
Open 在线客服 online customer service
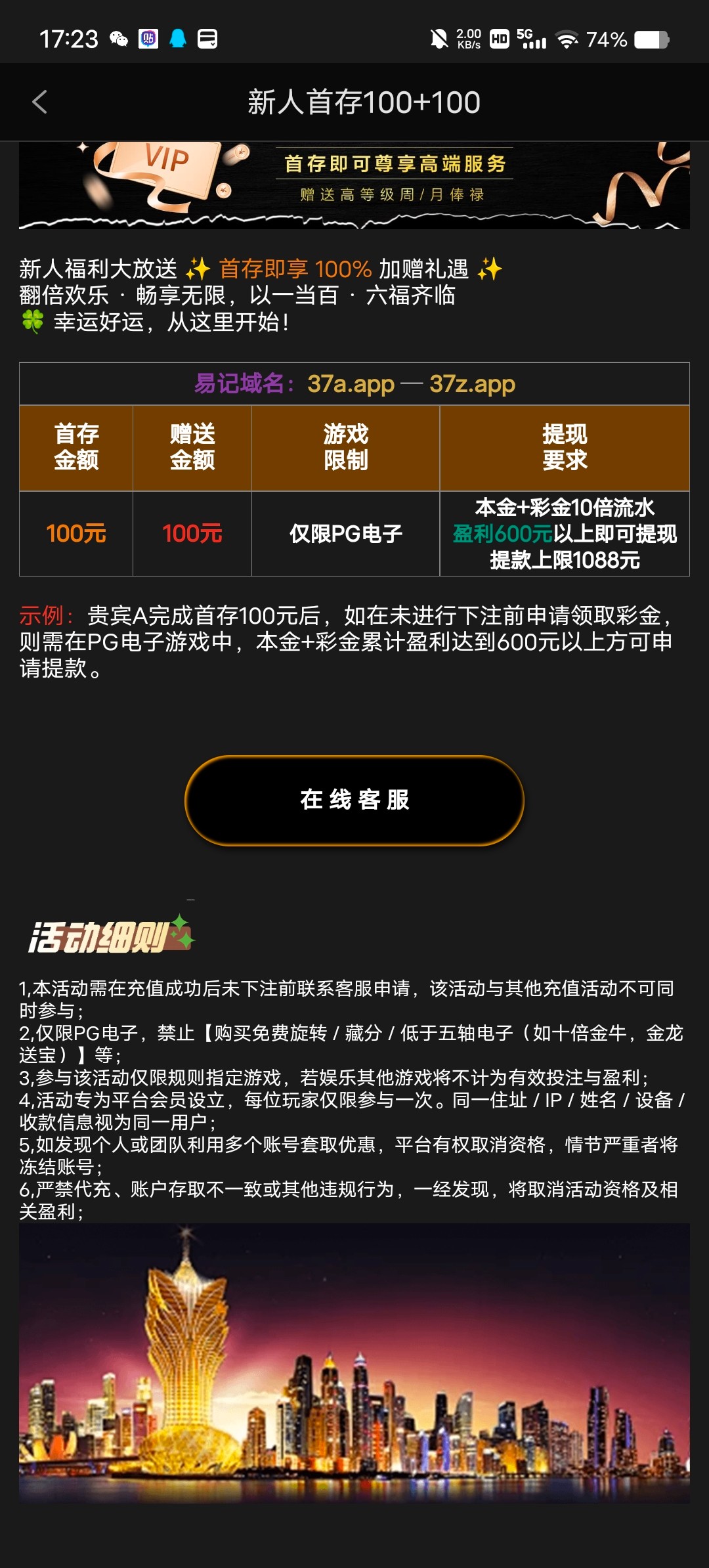tap(354, 800)
